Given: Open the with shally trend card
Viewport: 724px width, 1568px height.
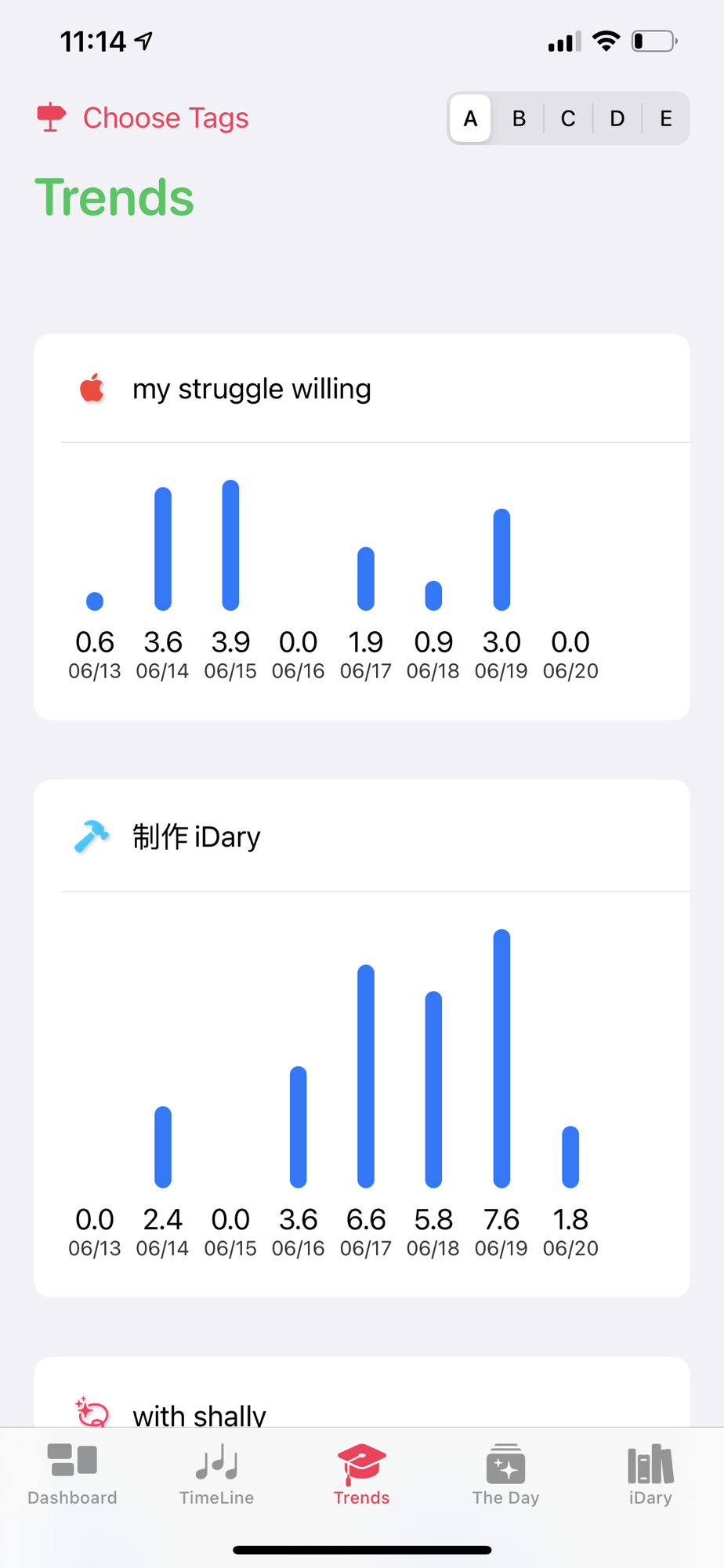Looking at the screenshot, I should click(x=199, y=1413).
